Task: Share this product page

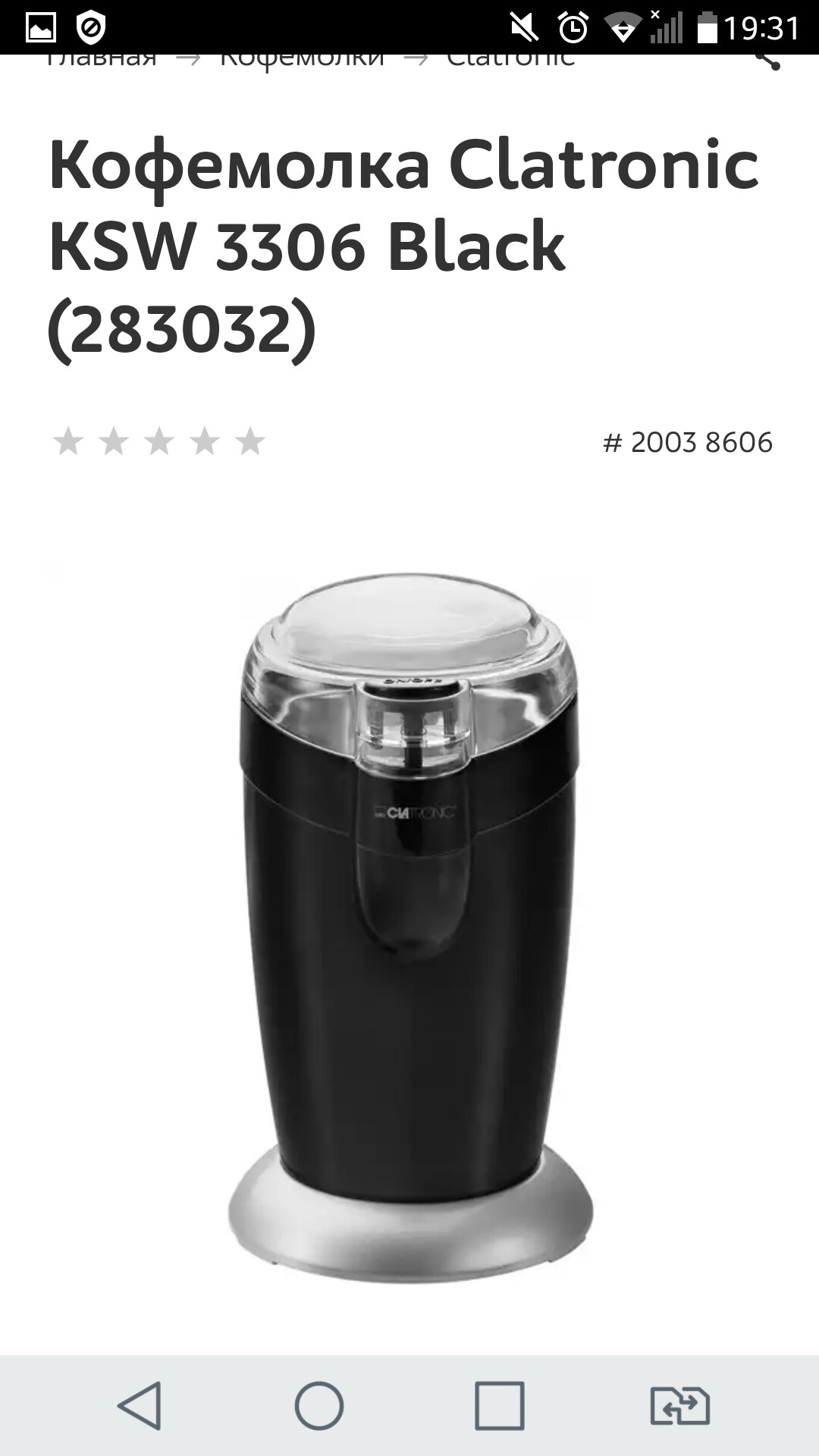Action: 766,60
